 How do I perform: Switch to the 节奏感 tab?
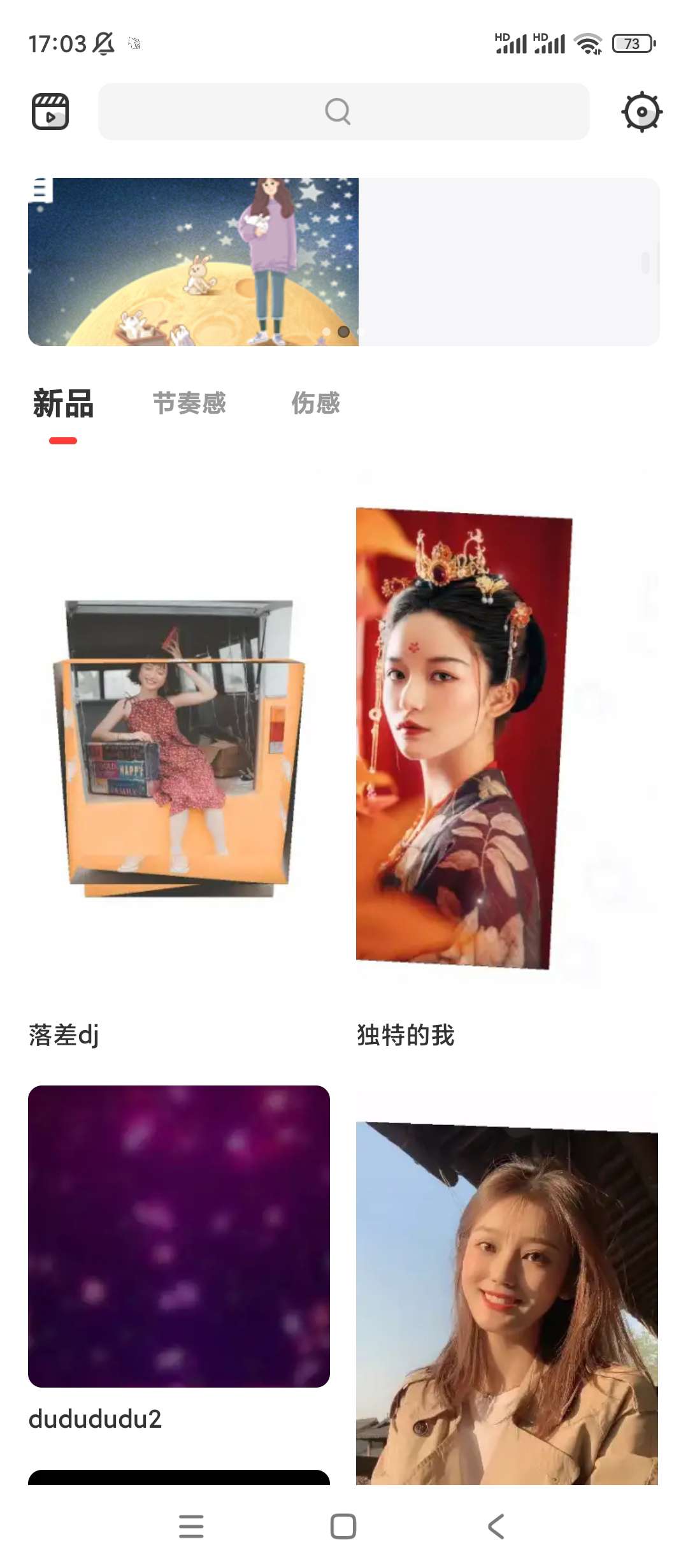tap(189, 404)
